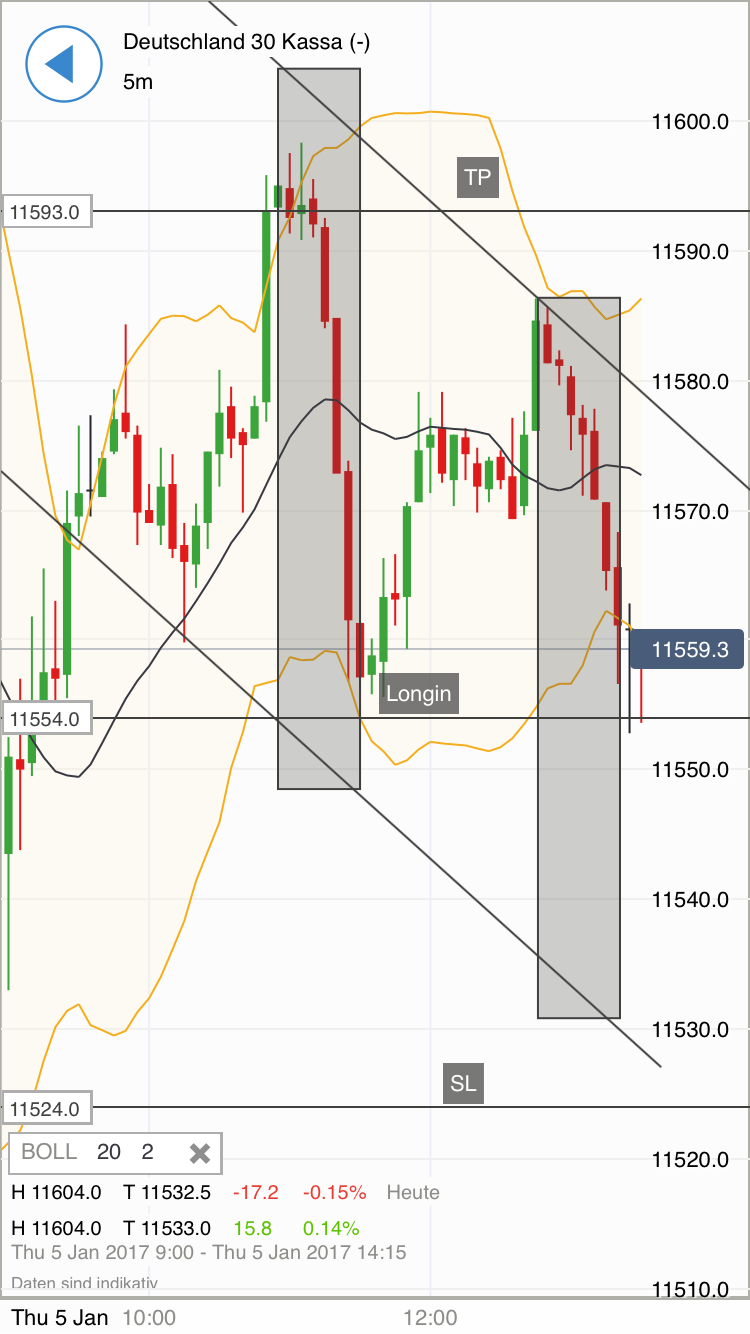
Task: Open the BOLL indicator settings
Action: coord(50,1152)
